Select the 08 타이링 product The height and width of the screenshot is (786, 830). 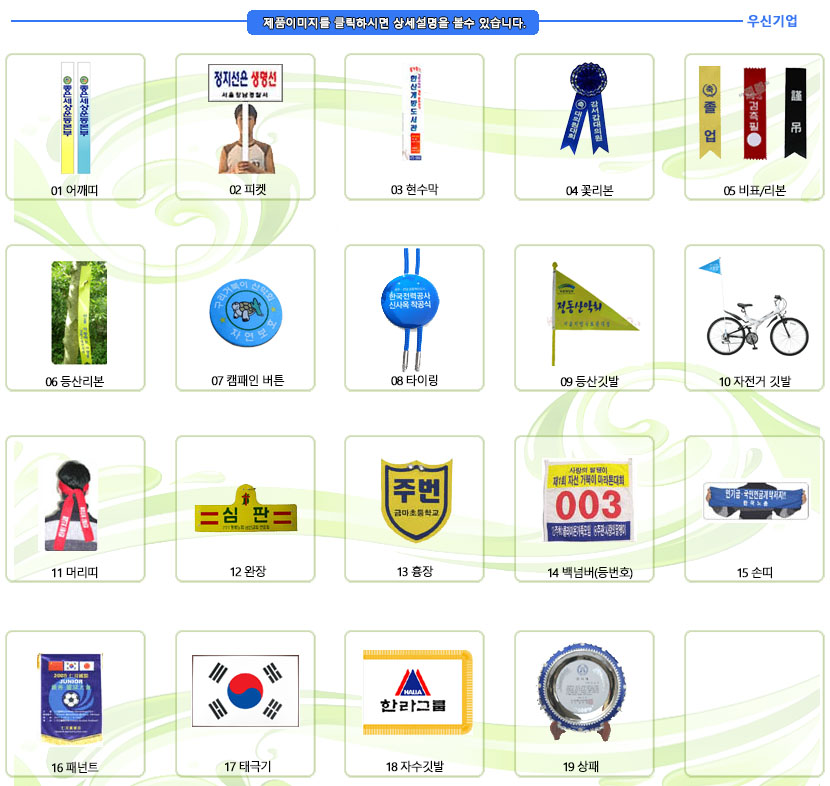414,312
